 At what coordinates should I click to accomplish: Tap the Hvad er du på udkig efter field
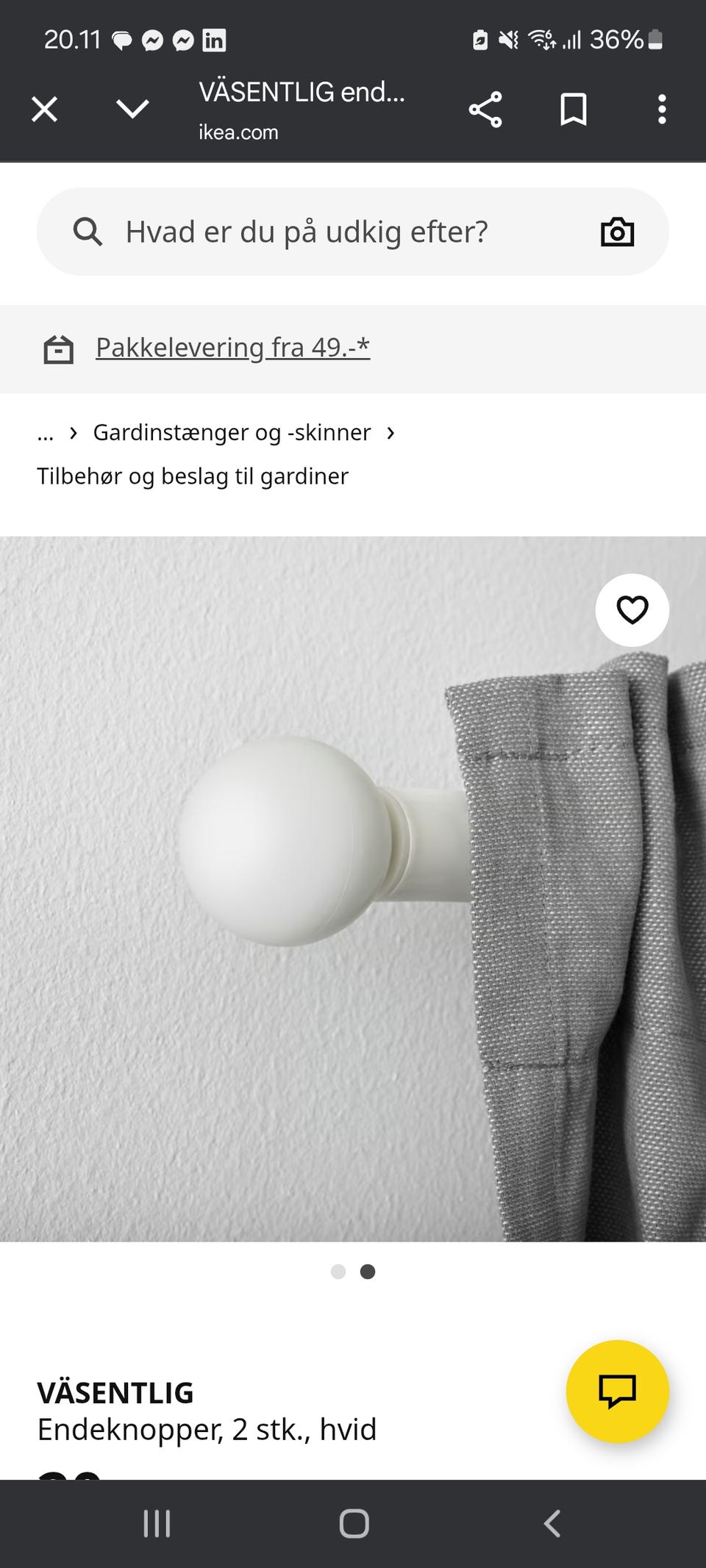coord(307,232)
